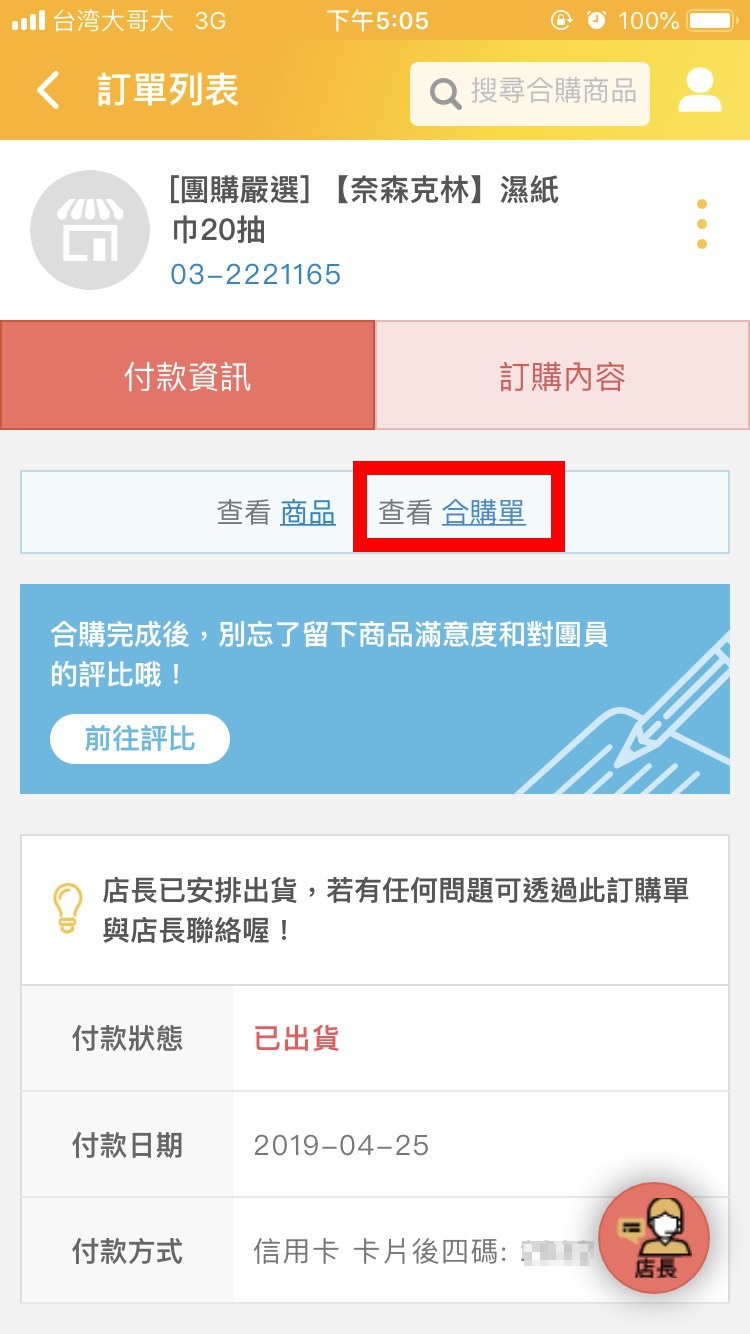Open the three-dot menu for this order
The height and width of the screenshot is (1334, 750).
tap(702, 224)
